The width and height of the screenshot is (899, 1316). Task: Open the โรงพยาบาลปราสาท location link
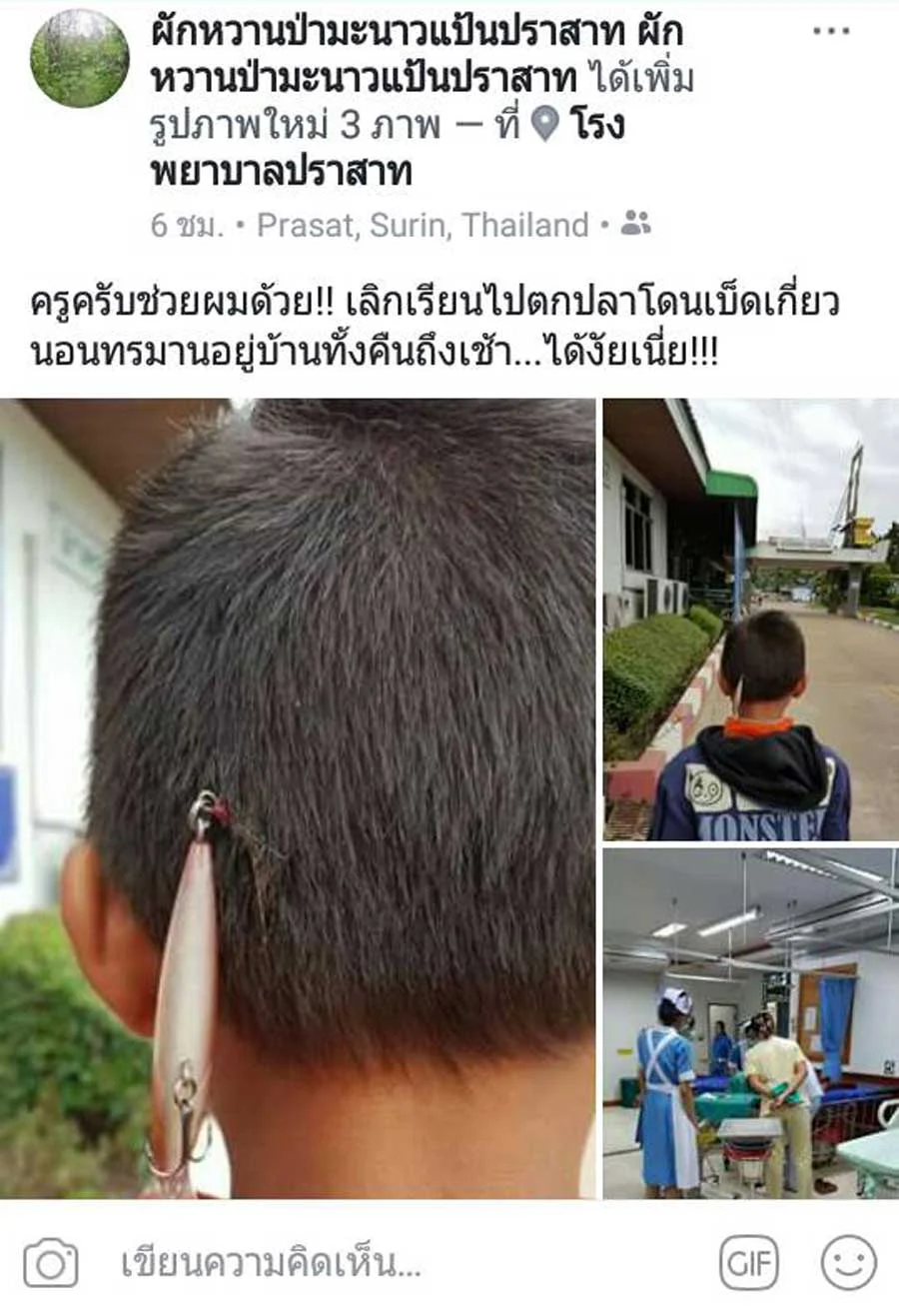[281, 172]
